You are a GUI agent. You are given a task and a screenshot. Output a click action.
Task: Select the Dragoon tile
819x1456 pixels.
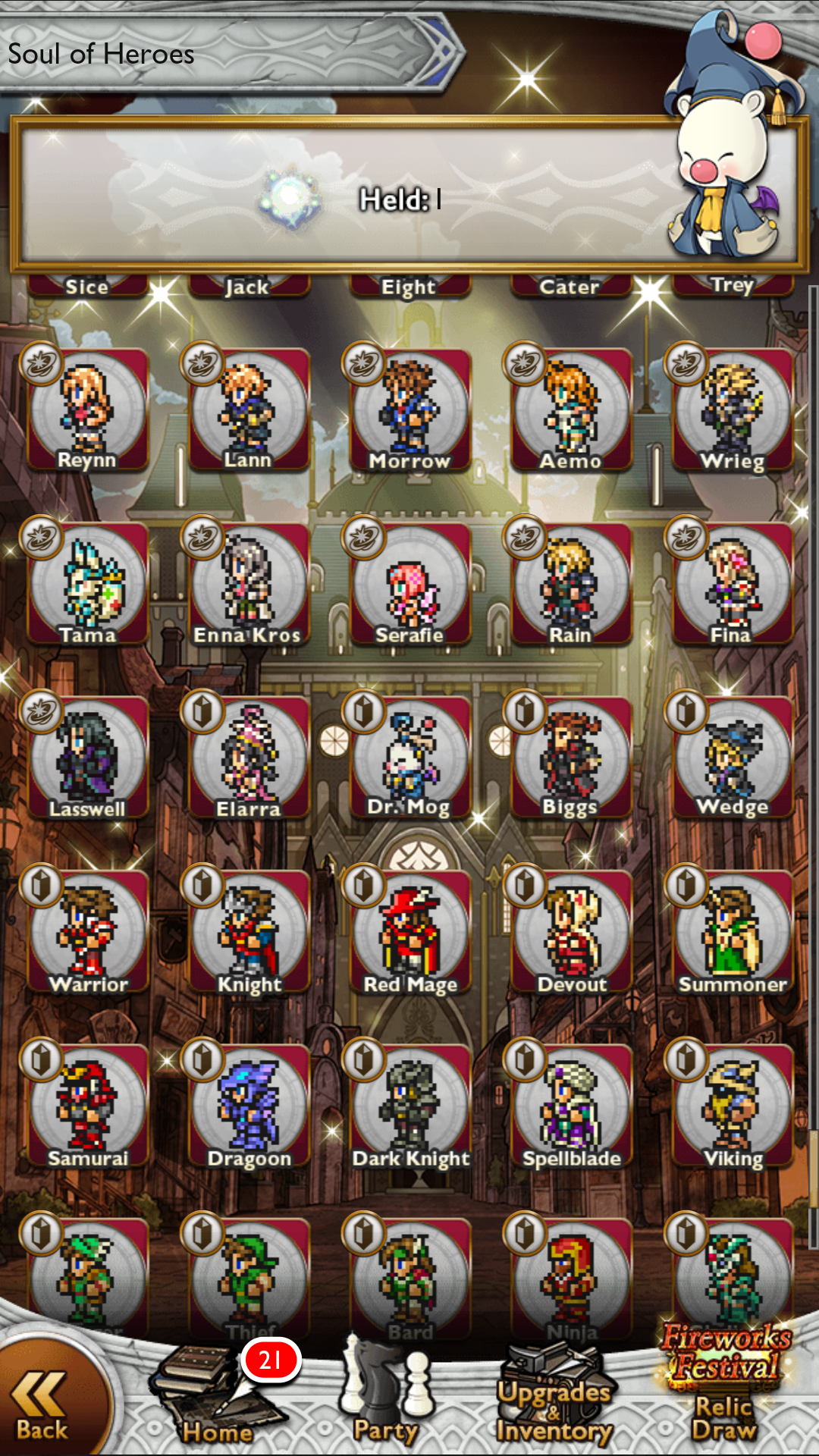pyautogui.click(x=249, y=1107)
